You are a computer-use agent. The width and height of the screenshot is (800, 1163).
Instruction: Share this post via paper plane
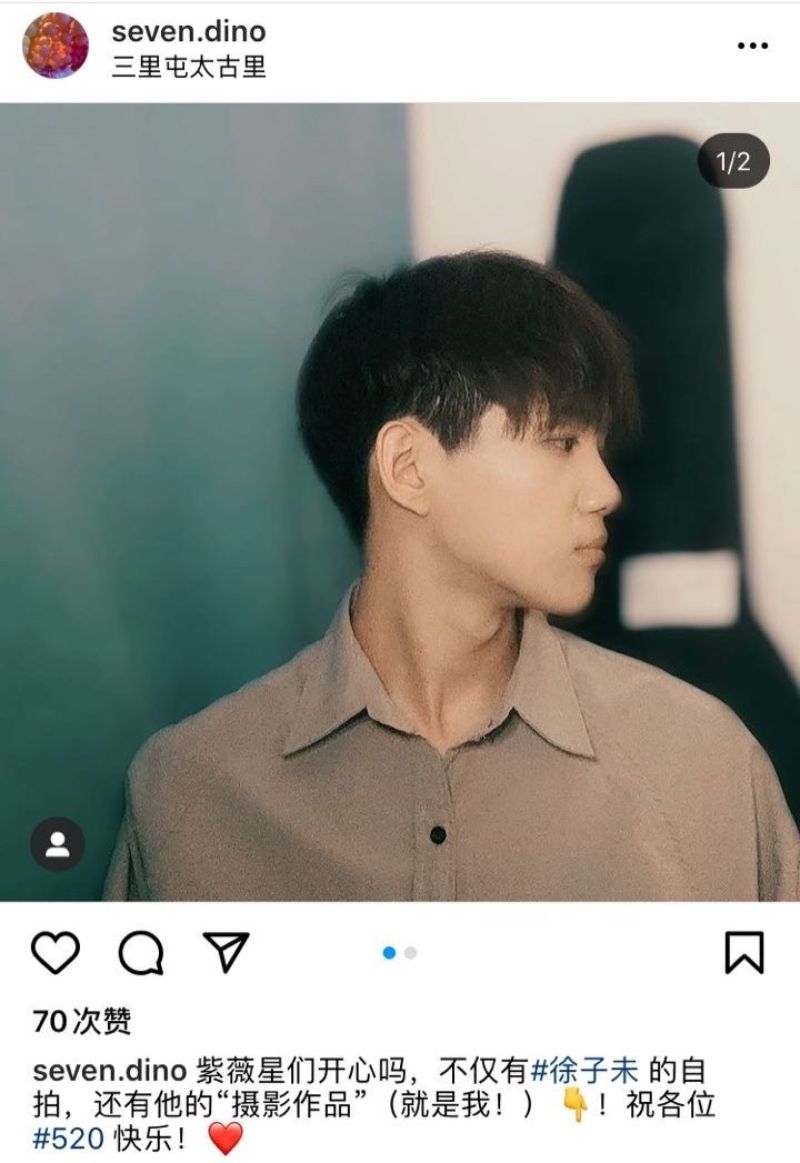tap(226, 952)
